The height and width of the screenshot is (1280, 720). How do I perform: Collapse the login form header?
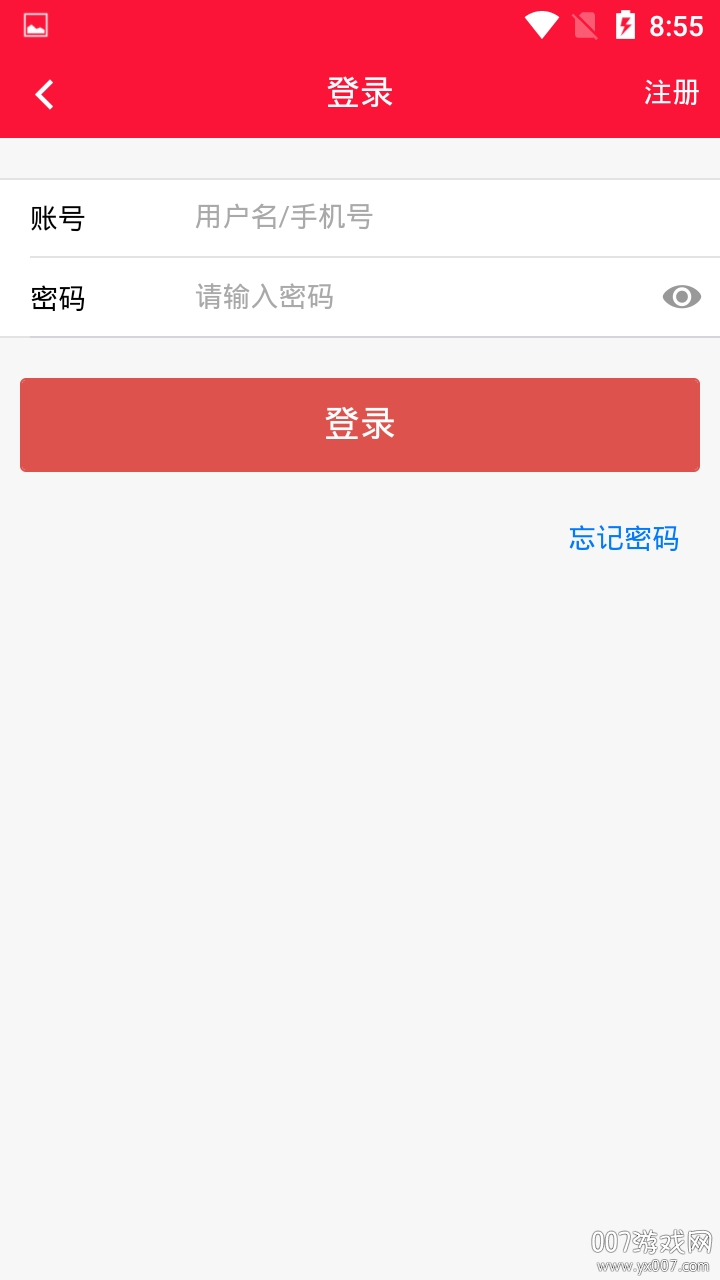(360, 92)
